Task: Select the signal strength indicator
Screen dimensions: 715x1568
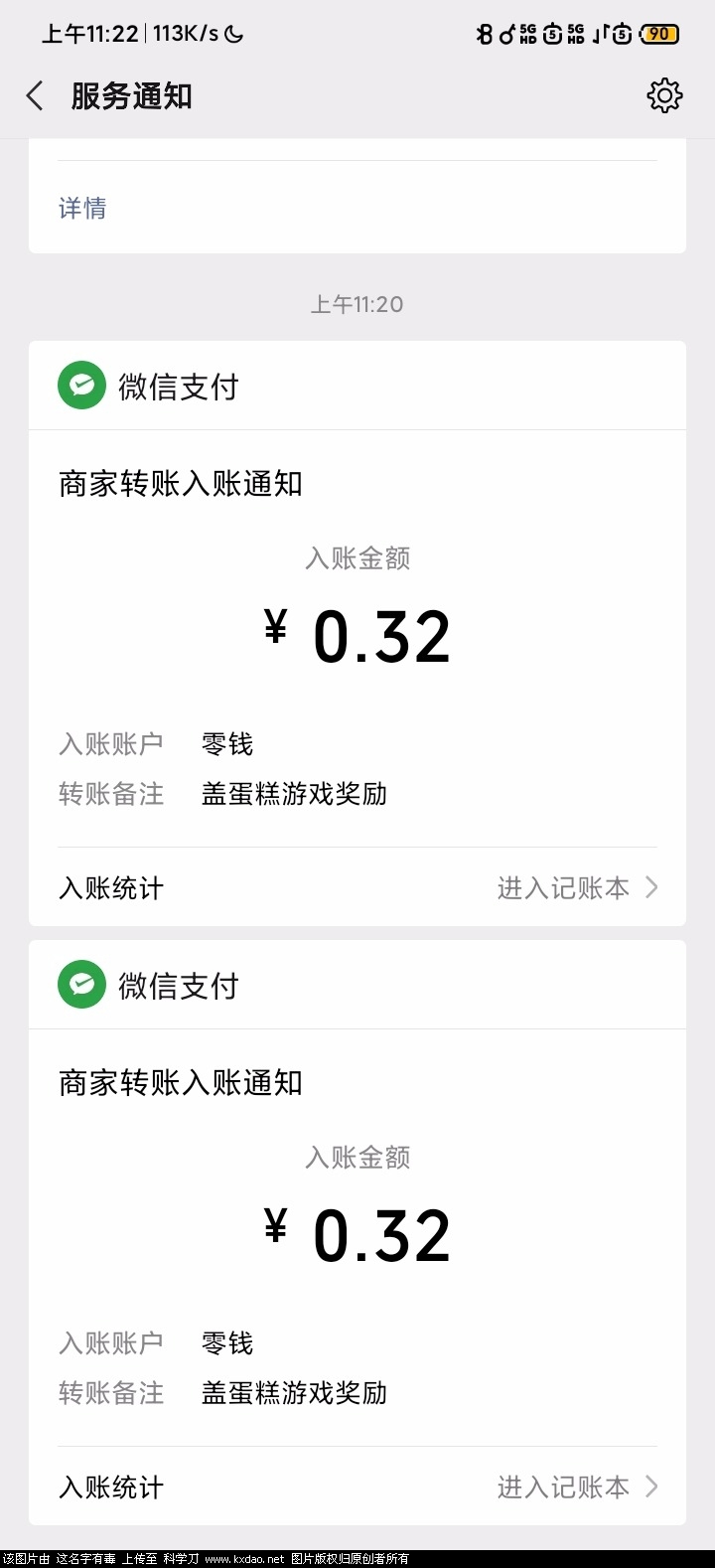Action: 597,33
